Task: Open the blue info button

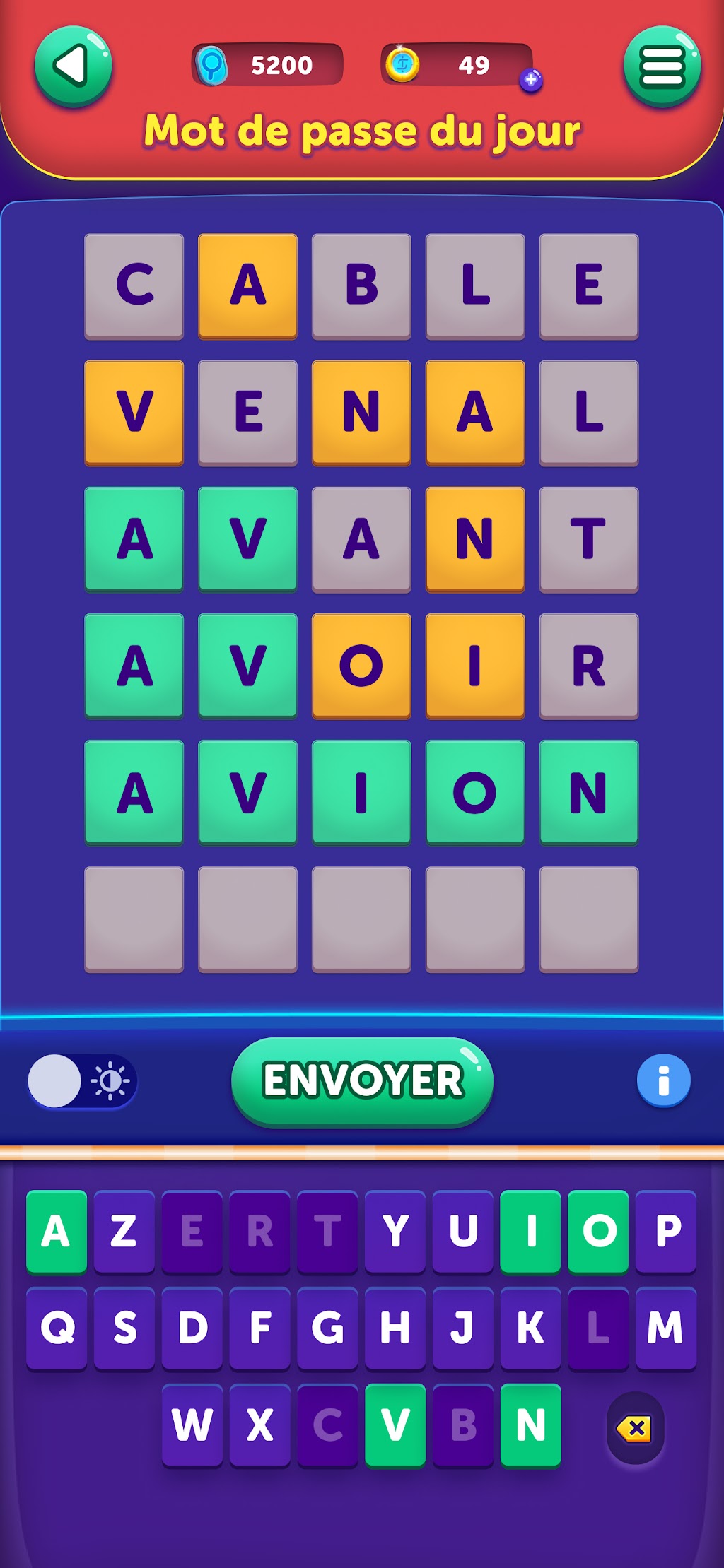Action: [x=663, y=1080]
